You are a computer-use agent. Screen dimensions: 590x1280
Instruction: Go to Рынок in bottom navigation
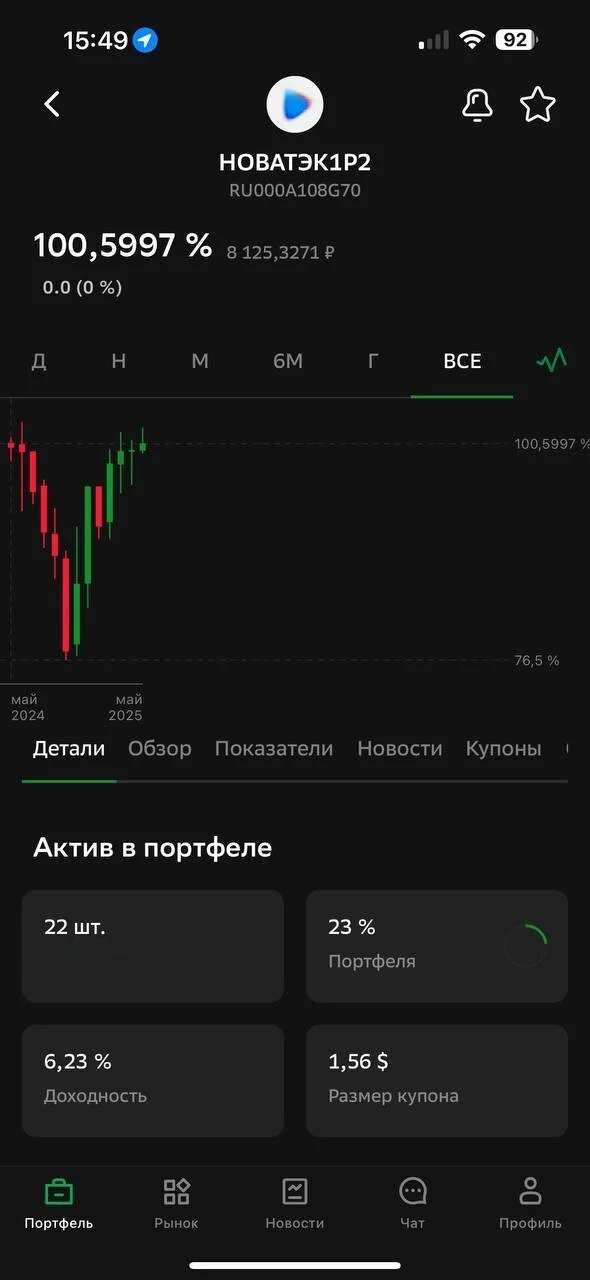click(x=177, y=1203)
